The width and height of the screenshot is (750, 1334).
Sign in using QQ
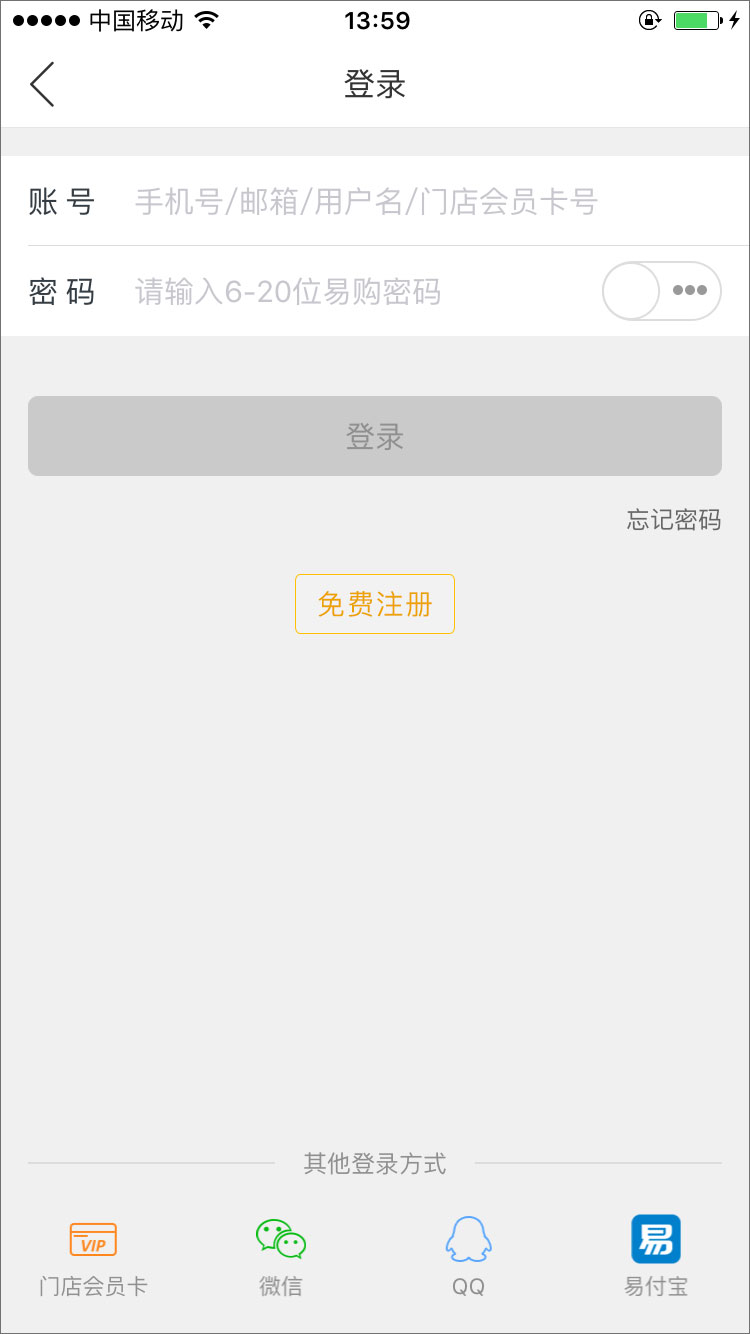coord(468,1255)
